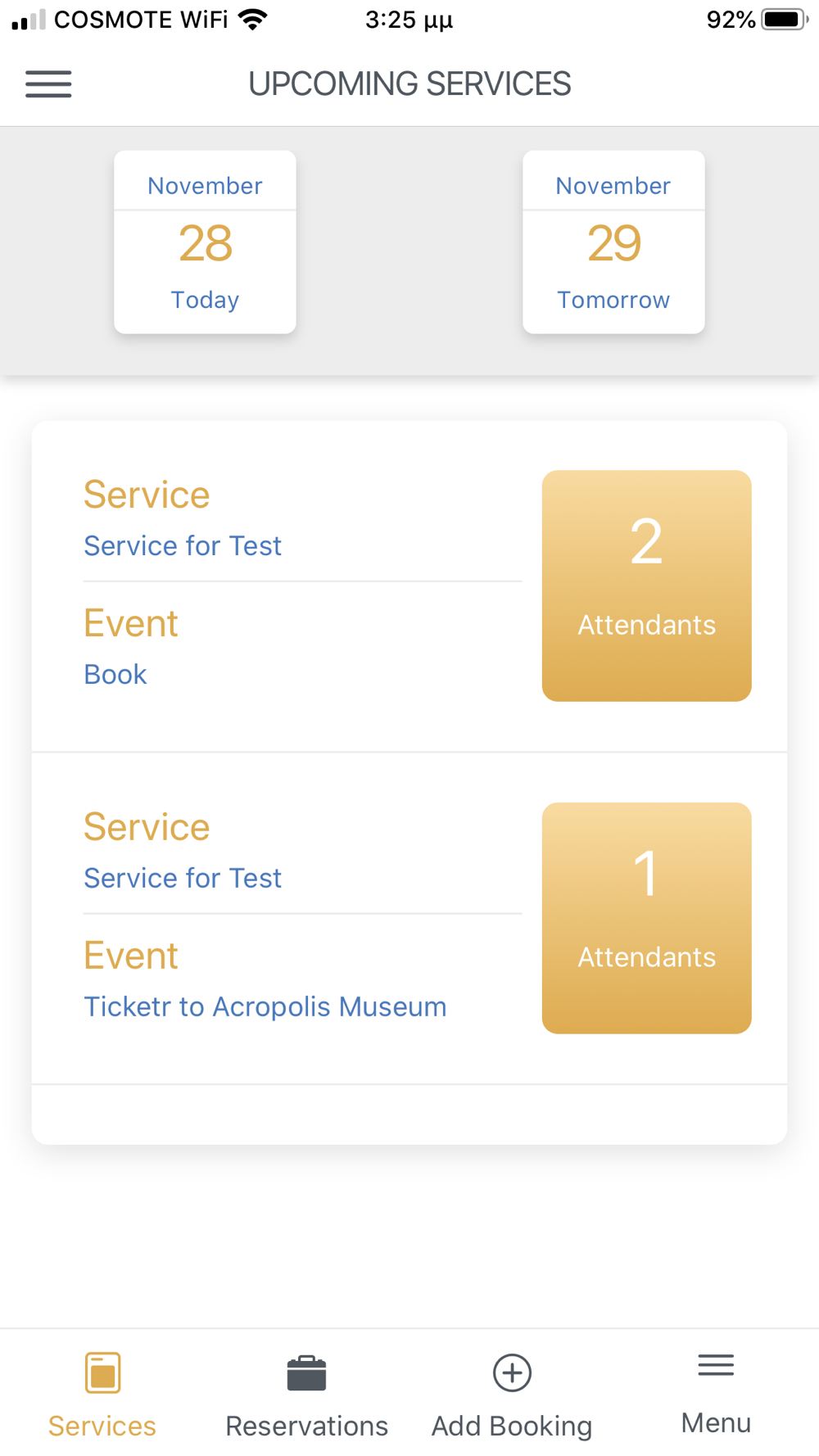View the 1 Attendants of Acropolis Museum event

click(x=646, y=918)
